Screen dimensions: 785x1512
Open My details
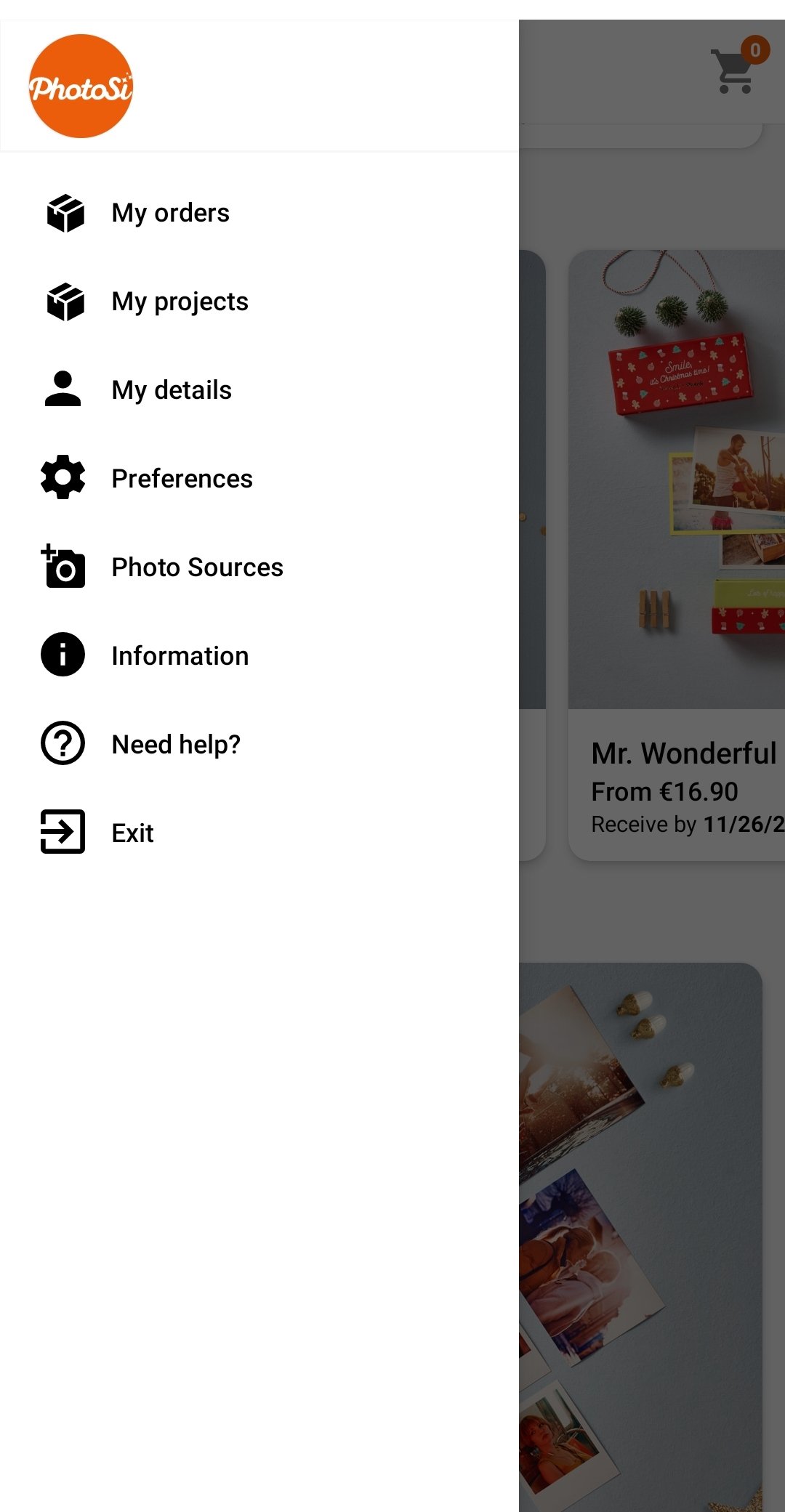(x=172, y=390)
